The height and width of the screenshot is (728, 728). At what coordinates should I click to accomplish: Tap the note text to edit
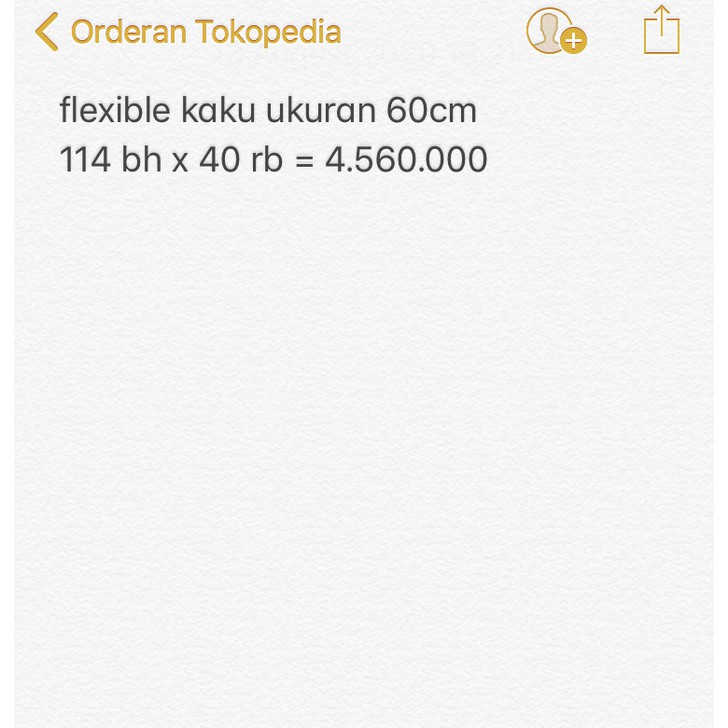273,135
